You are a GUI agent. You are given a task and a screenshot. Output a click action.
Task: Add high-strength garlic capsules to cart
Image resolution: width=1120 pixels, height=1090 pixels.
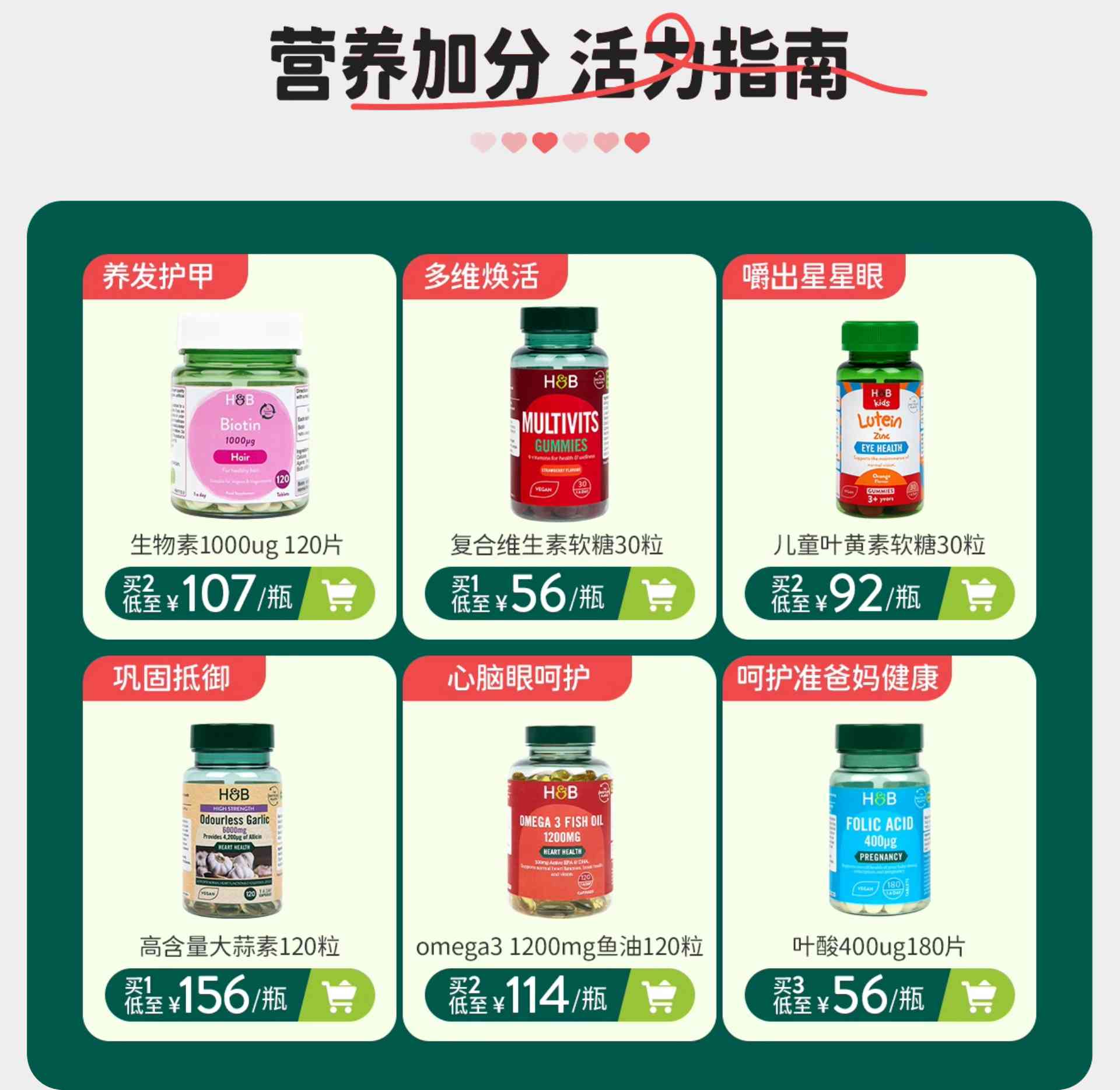[339, 996]
